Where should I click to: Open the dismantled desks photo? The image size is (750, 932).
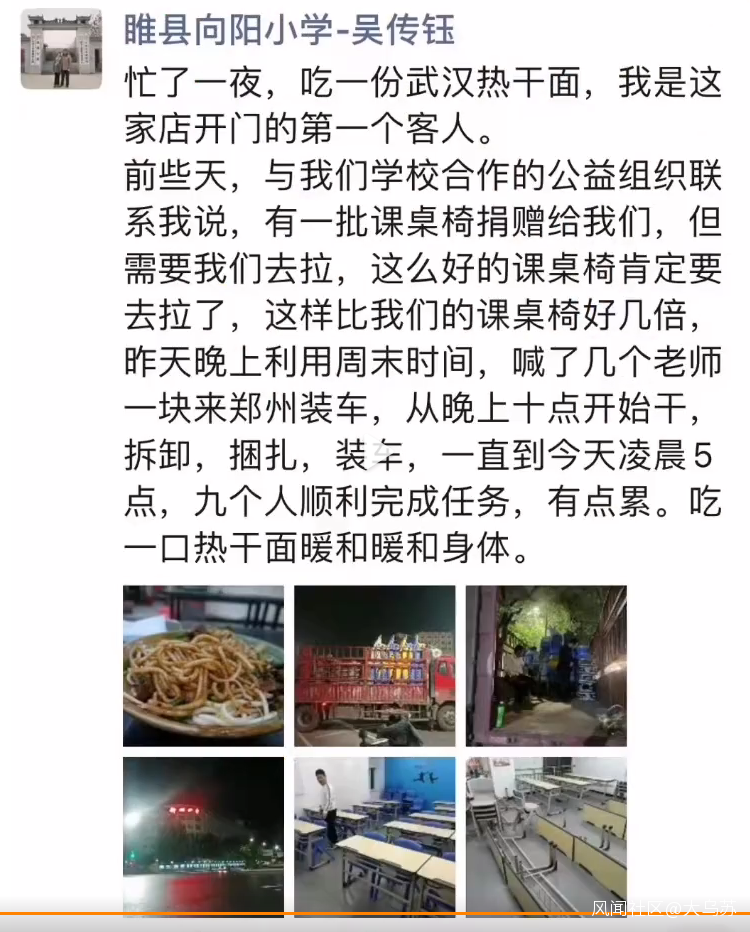546,834
